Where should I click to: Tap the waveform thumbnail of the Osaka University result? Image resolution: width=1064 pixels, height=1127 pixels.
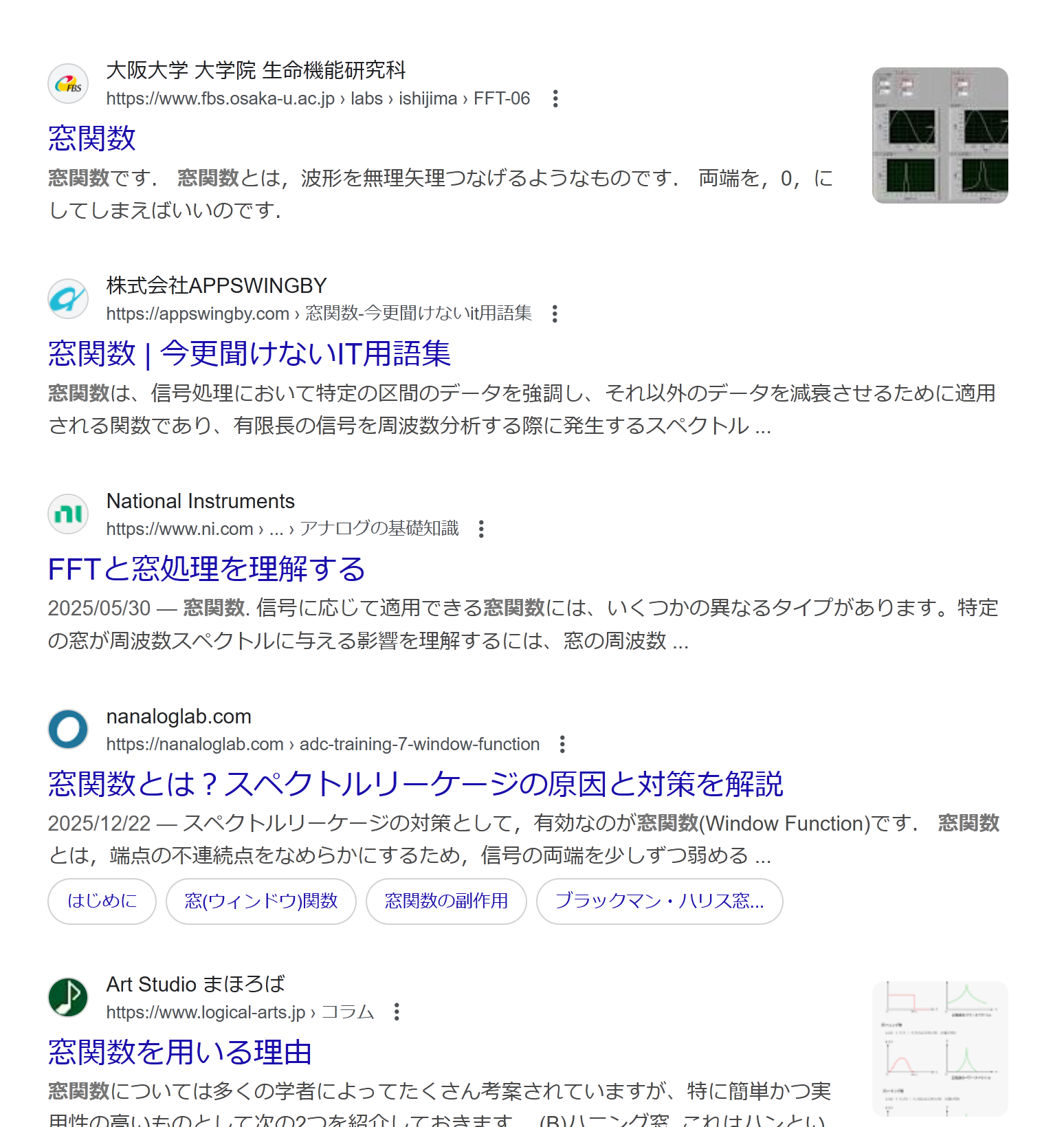(x=940, y=135)
